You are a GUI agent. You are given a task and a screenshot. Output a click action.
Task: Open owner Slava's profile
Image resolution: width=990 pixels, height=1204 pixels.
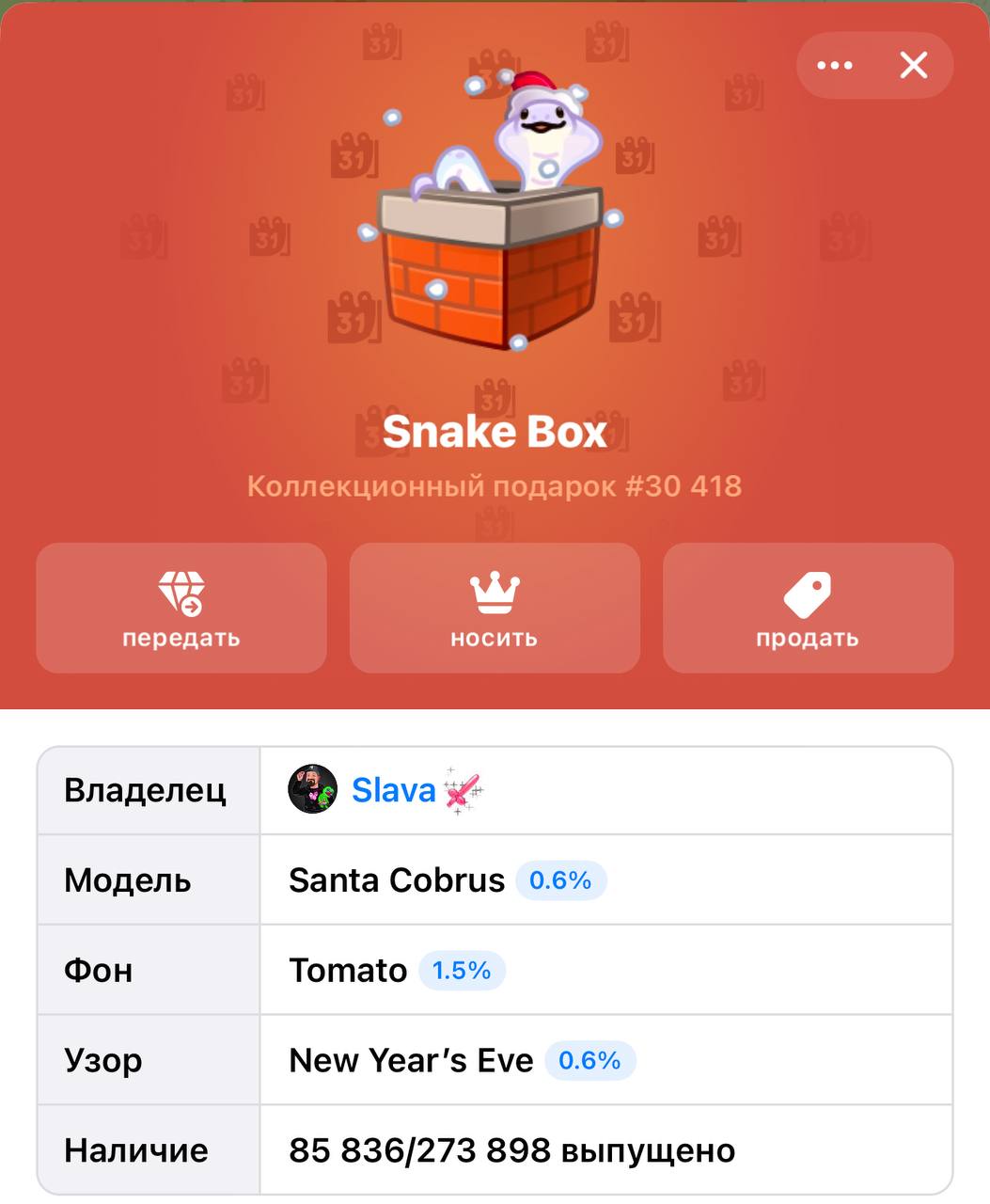click(393, 790)
